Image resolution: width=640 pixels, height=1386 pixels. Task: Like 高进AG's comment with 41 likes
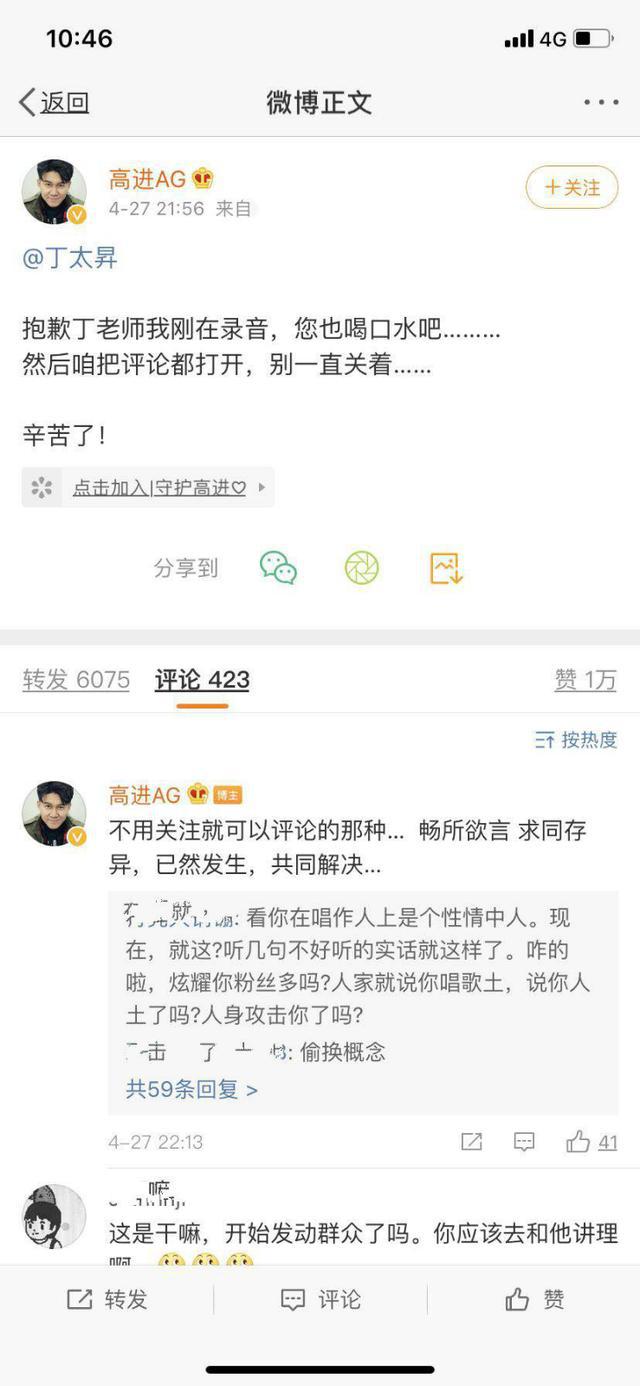(x=591, y=1142)
